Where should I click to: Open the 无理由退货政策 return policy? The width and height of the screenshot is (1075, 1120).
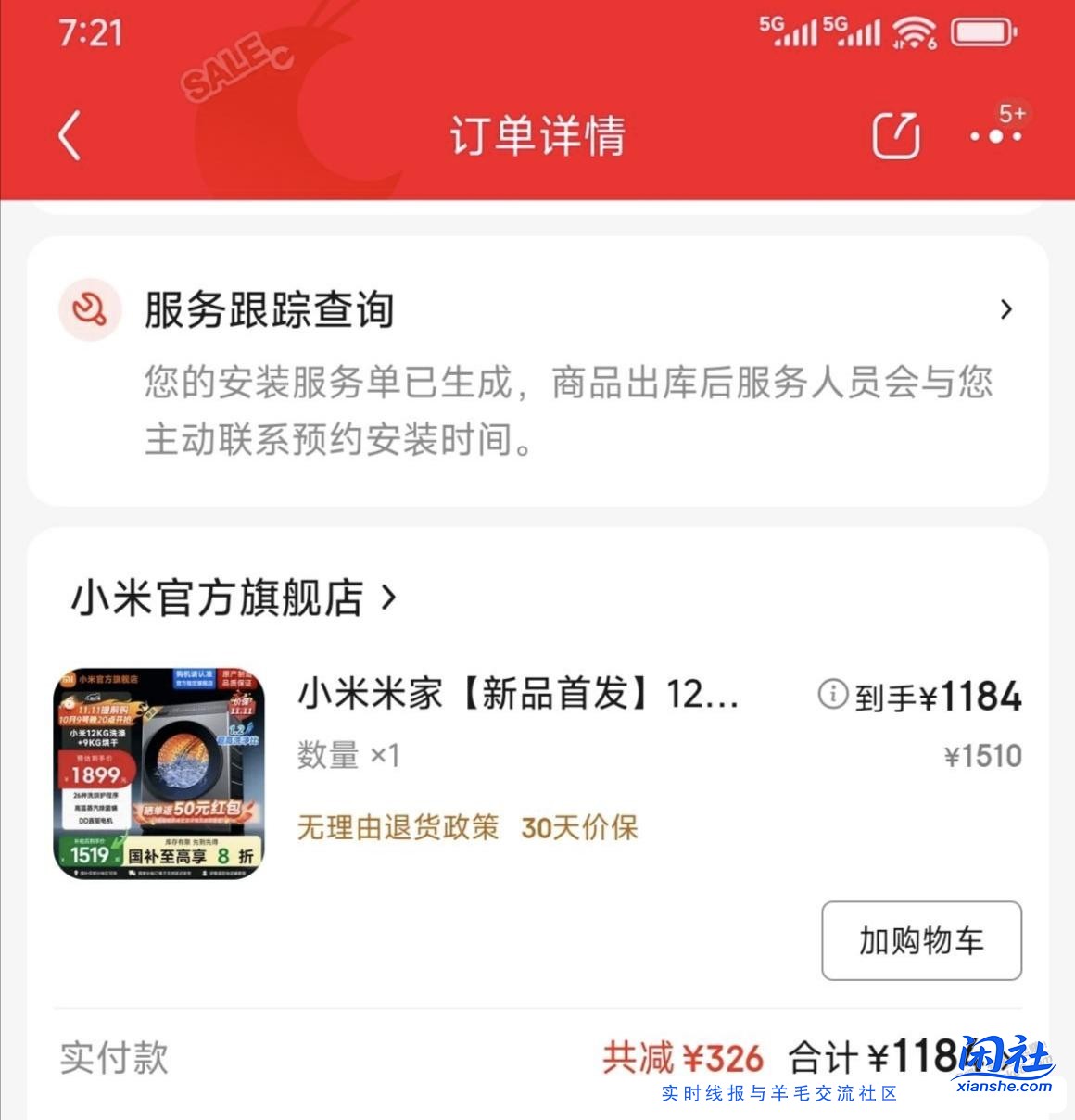click(x=397, y=828)
